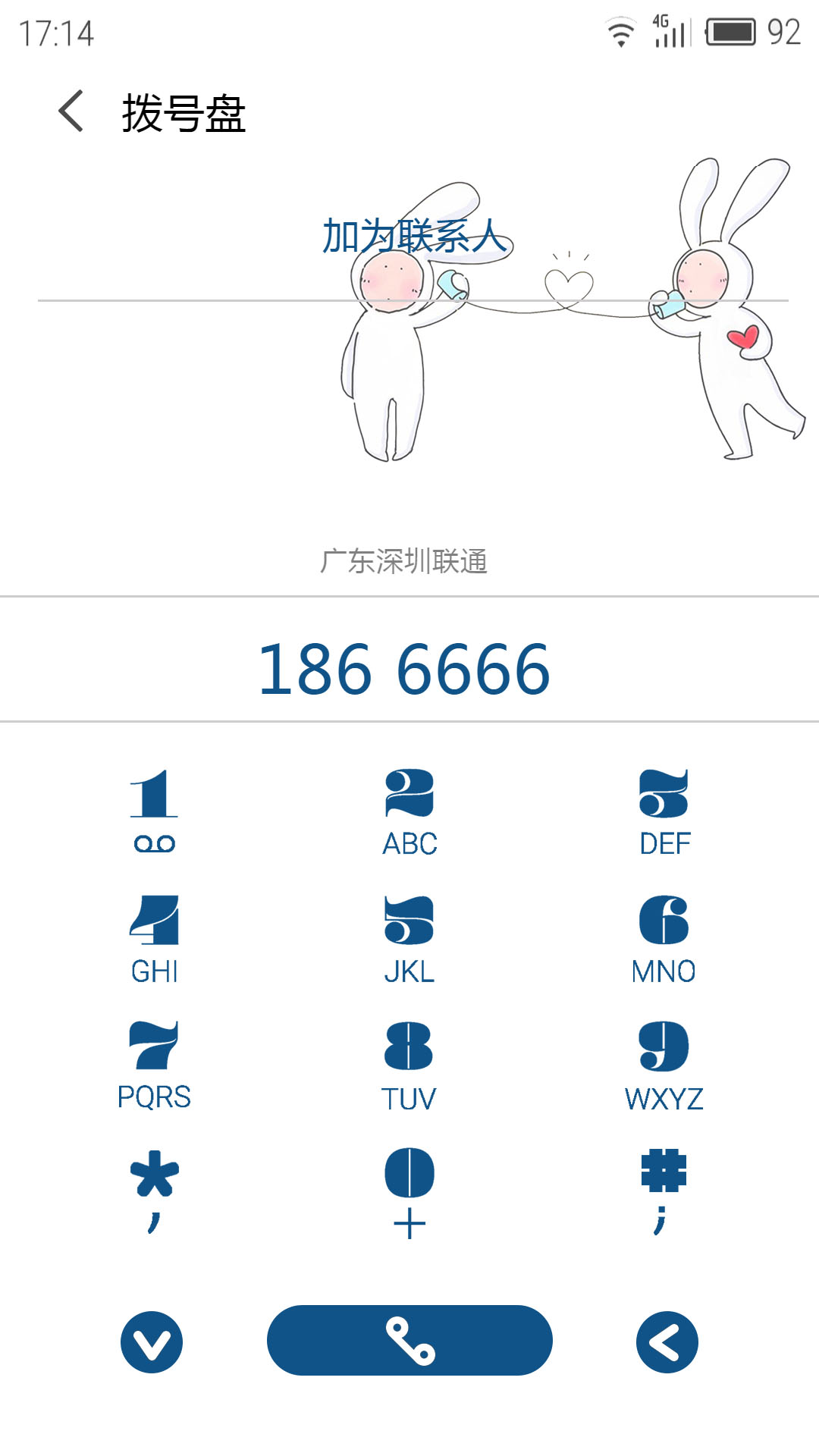
Task: Delete the last dialed digit
Action: click(667, 1341)
